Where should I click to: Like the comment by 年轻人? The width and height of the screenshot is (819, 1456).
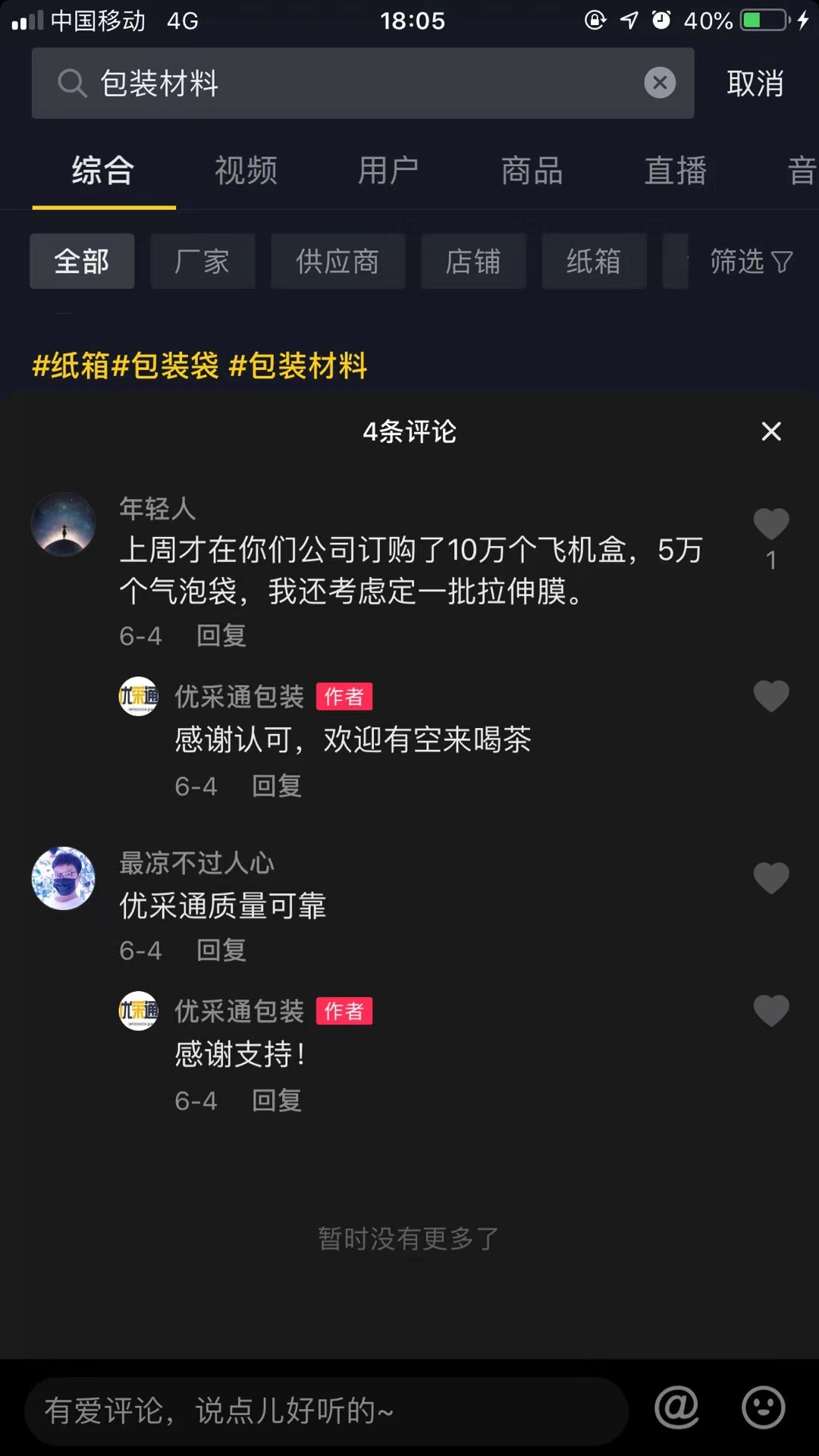click(770, 524)
